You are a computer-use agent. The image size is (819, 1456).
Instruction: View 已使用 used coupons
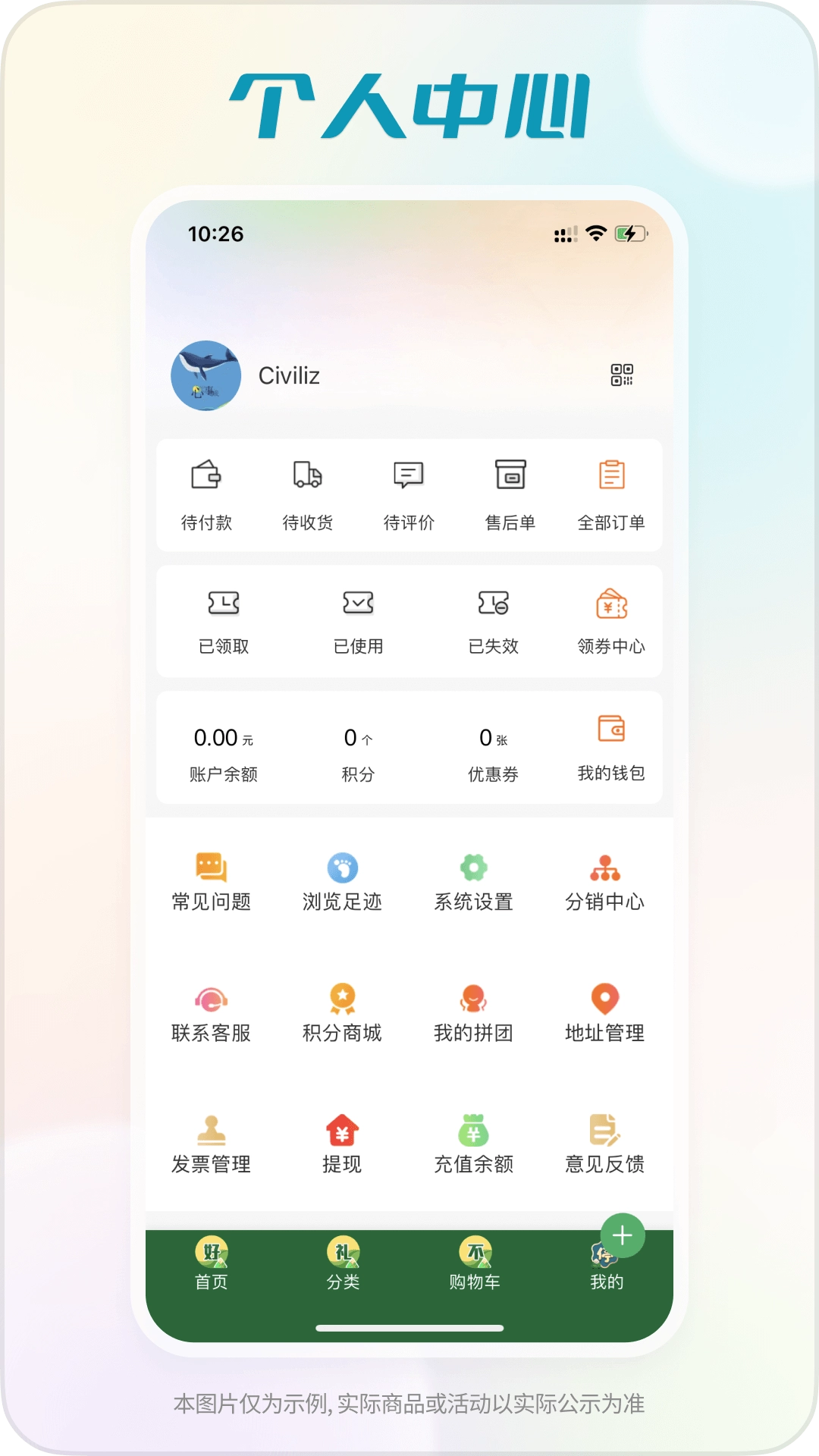click(359, 622)
